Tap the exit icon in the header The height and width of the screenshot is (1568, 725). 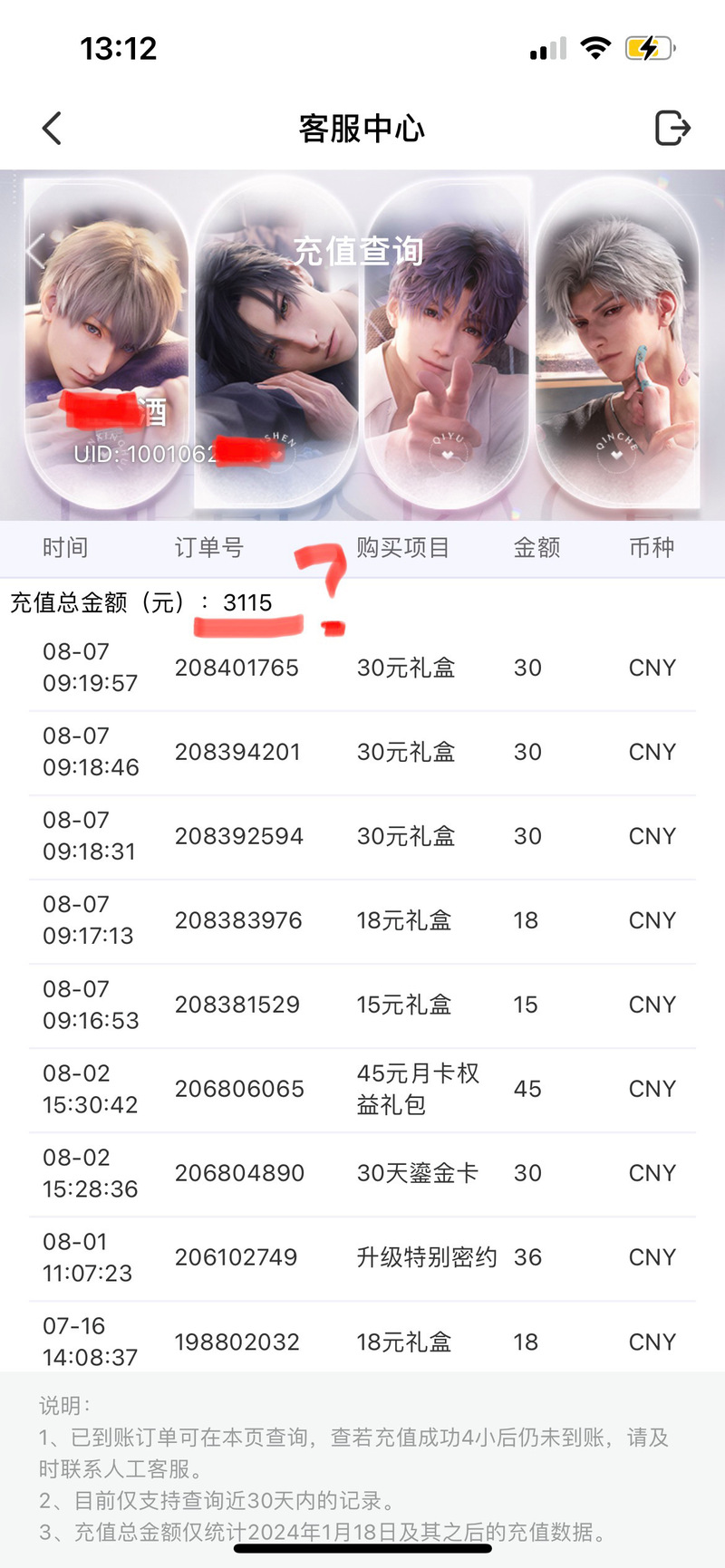click(x=672, y=128)
